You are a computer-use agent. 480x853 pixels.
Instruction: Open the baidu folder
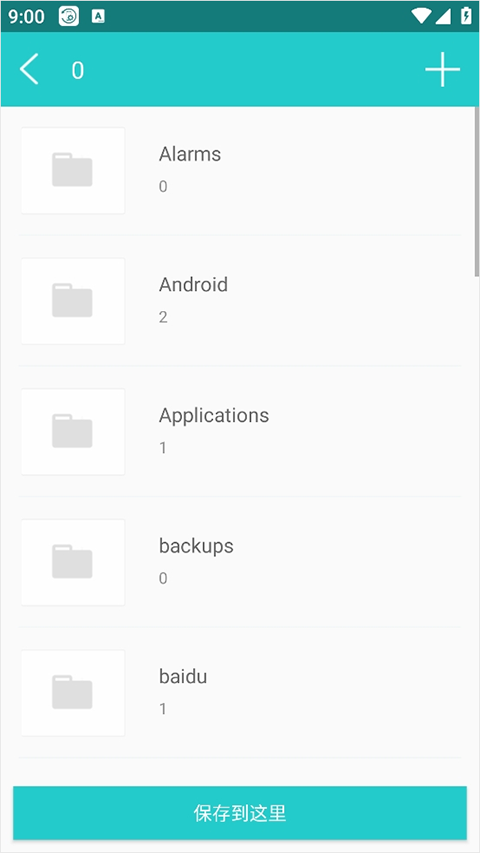[x=240, y=693]
